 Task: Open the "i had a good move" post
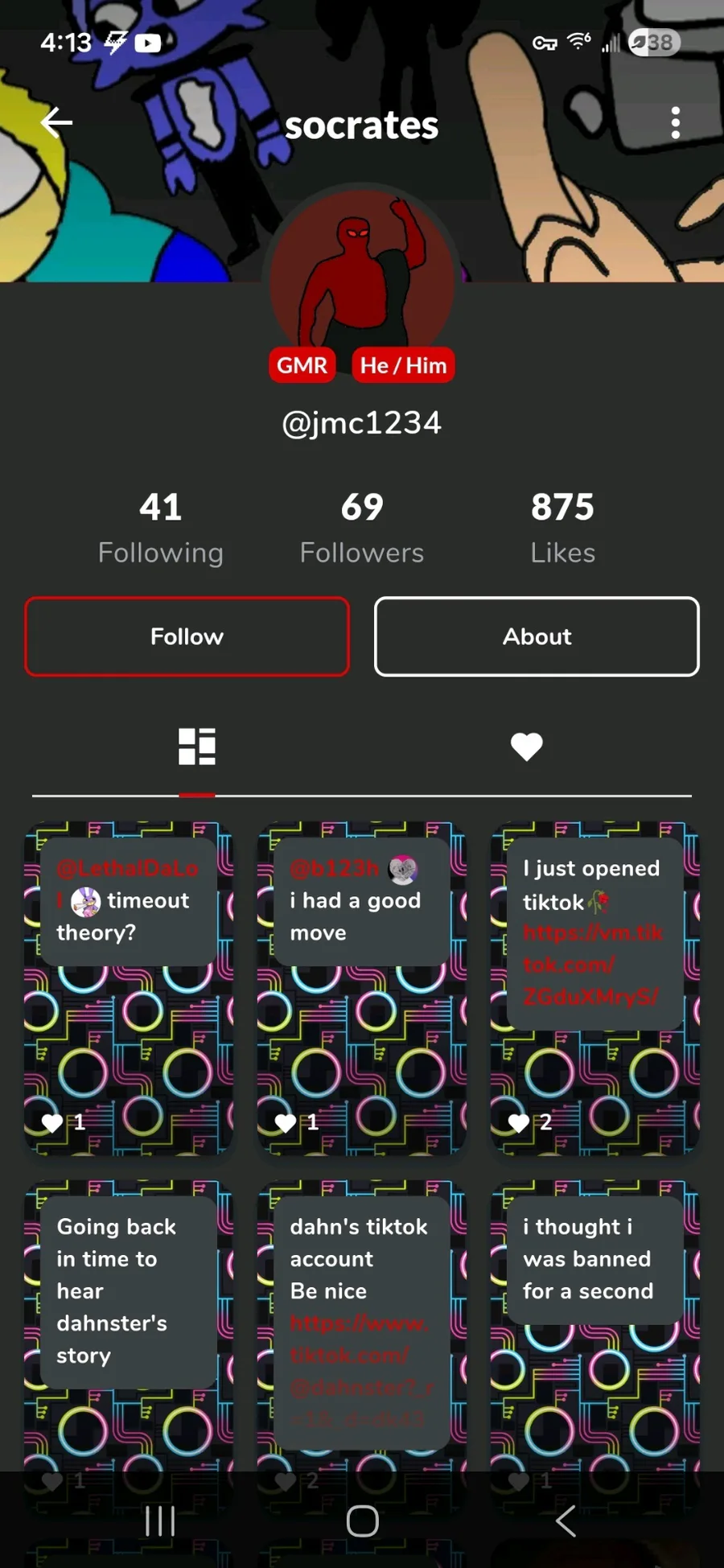point(362,989)
